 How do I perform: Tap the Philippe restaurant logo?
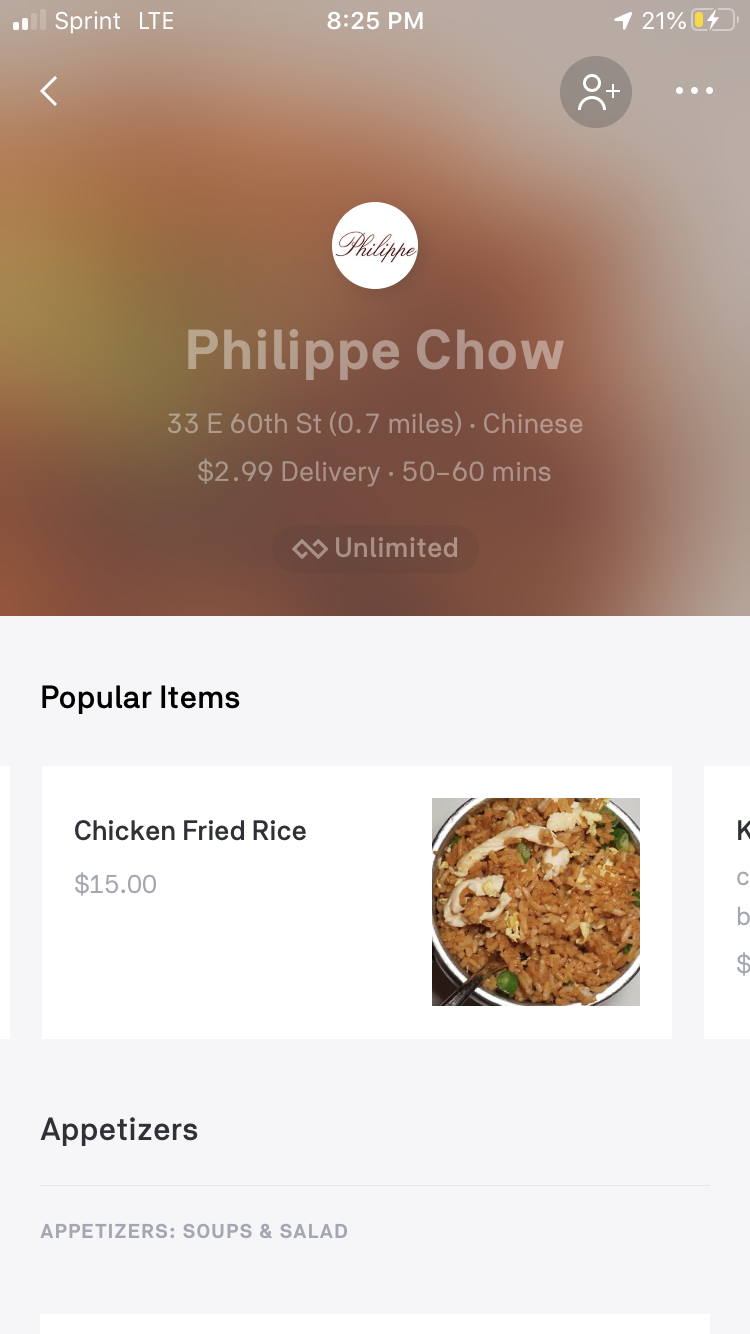[x=375, y=245]
